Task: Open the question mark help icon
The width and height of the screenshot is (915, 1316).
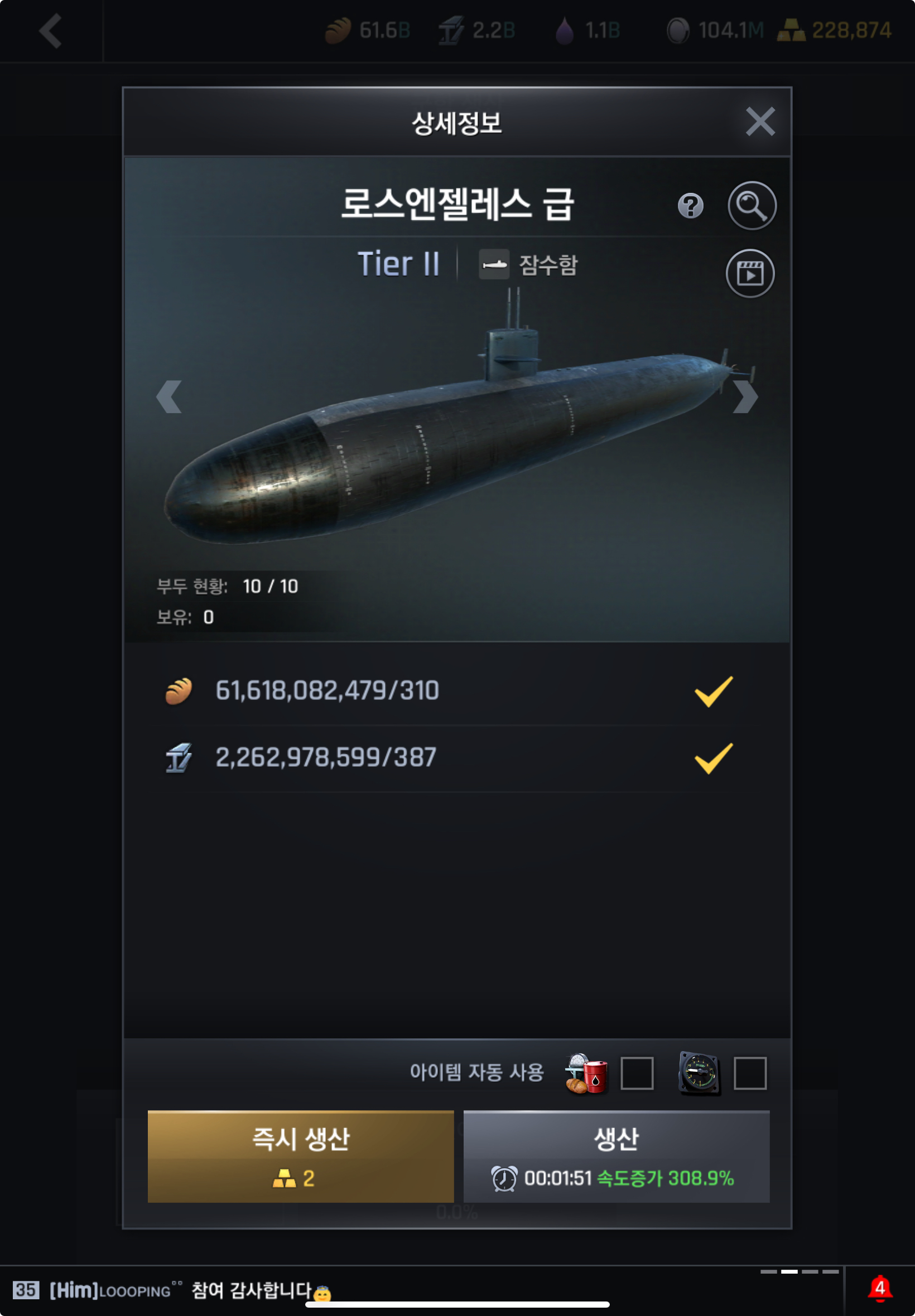Action: [690, 206]
